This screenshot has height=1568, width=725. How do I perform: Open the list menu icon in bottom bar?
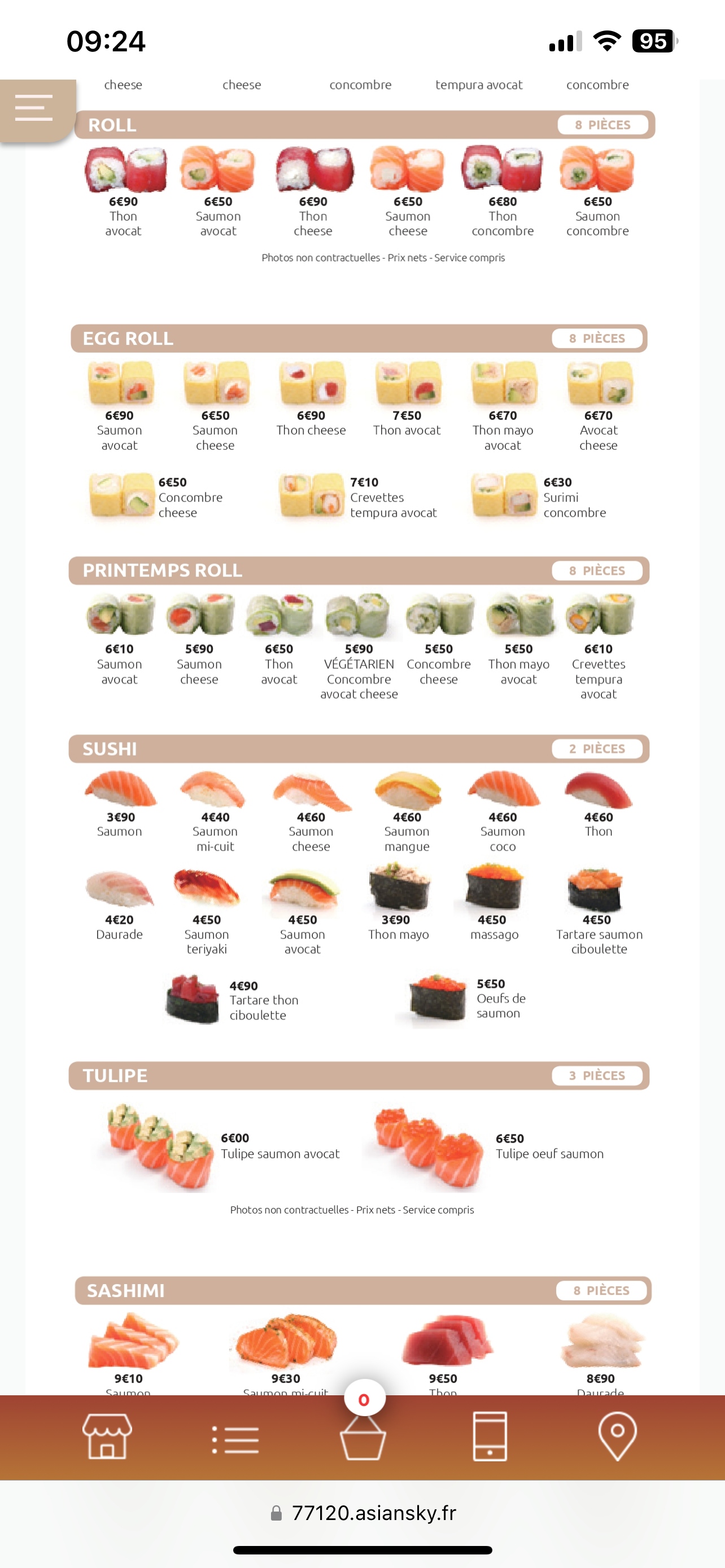coord(235,1439)
